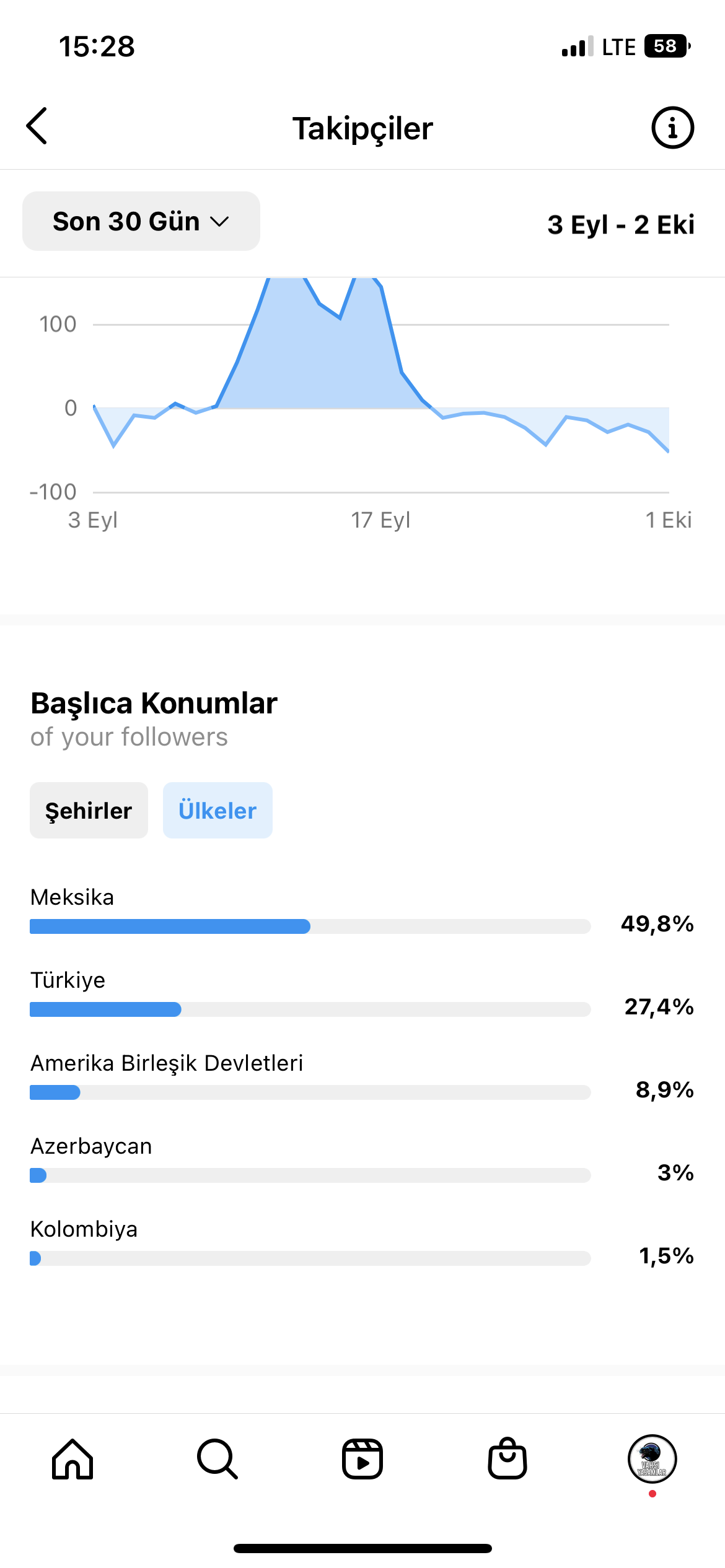Go back from Takipçiler screen
The width and height of the screenshot is (725, 1568).
pos(37,126)
